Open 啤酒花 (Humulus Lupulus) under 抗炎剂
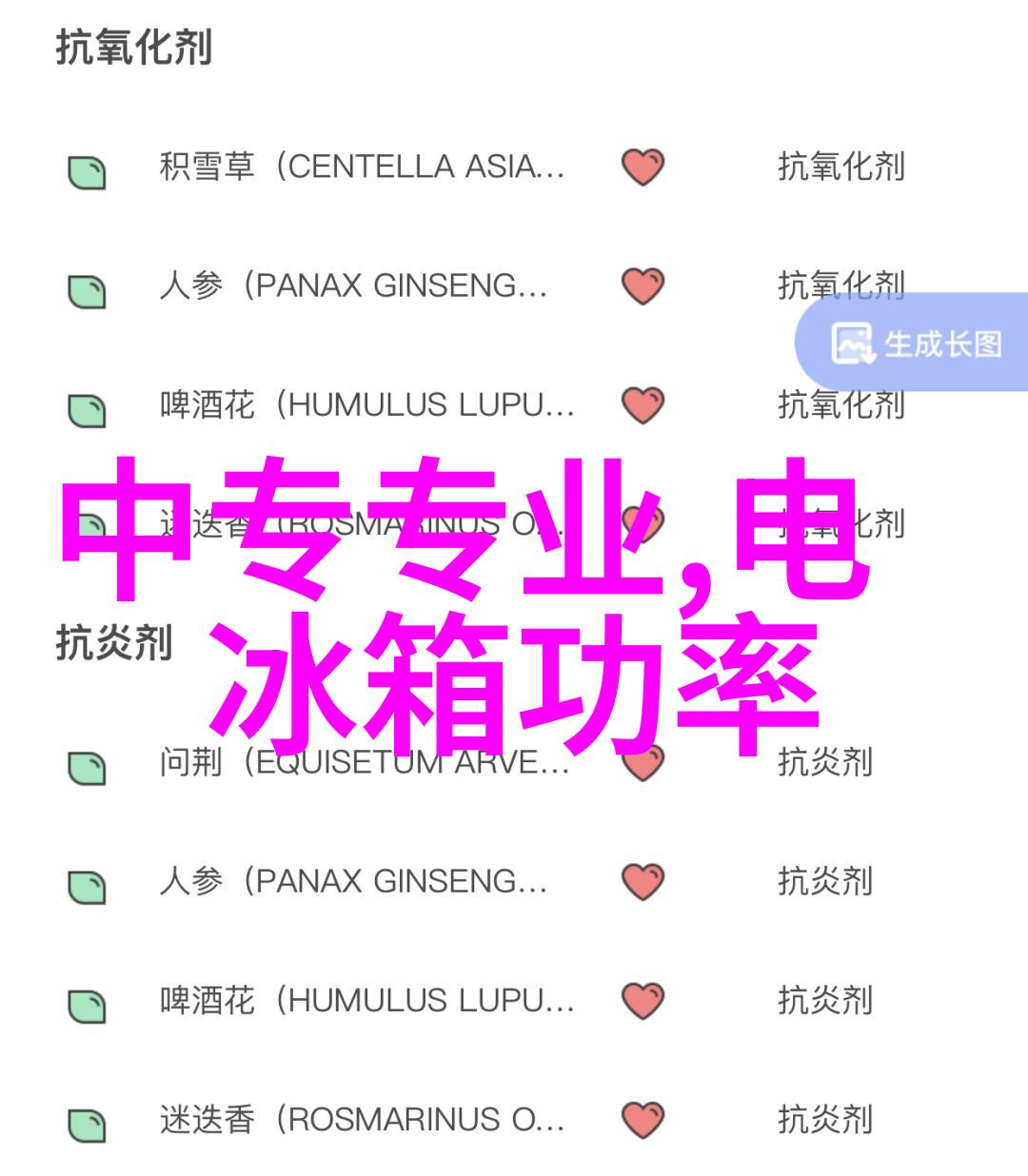 click(366, 1001)
